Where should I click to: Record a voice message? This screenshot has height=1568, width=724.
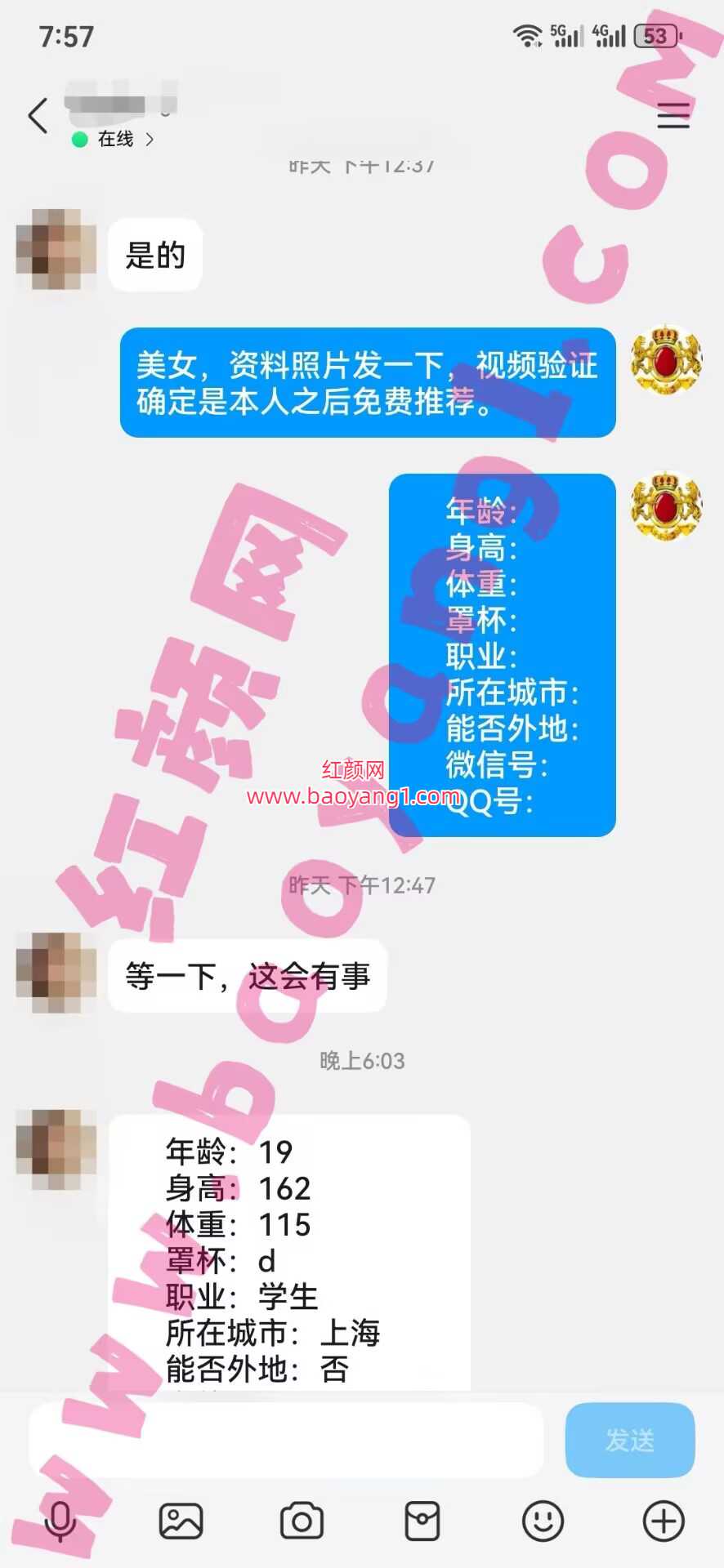(x=60, y=1521)
